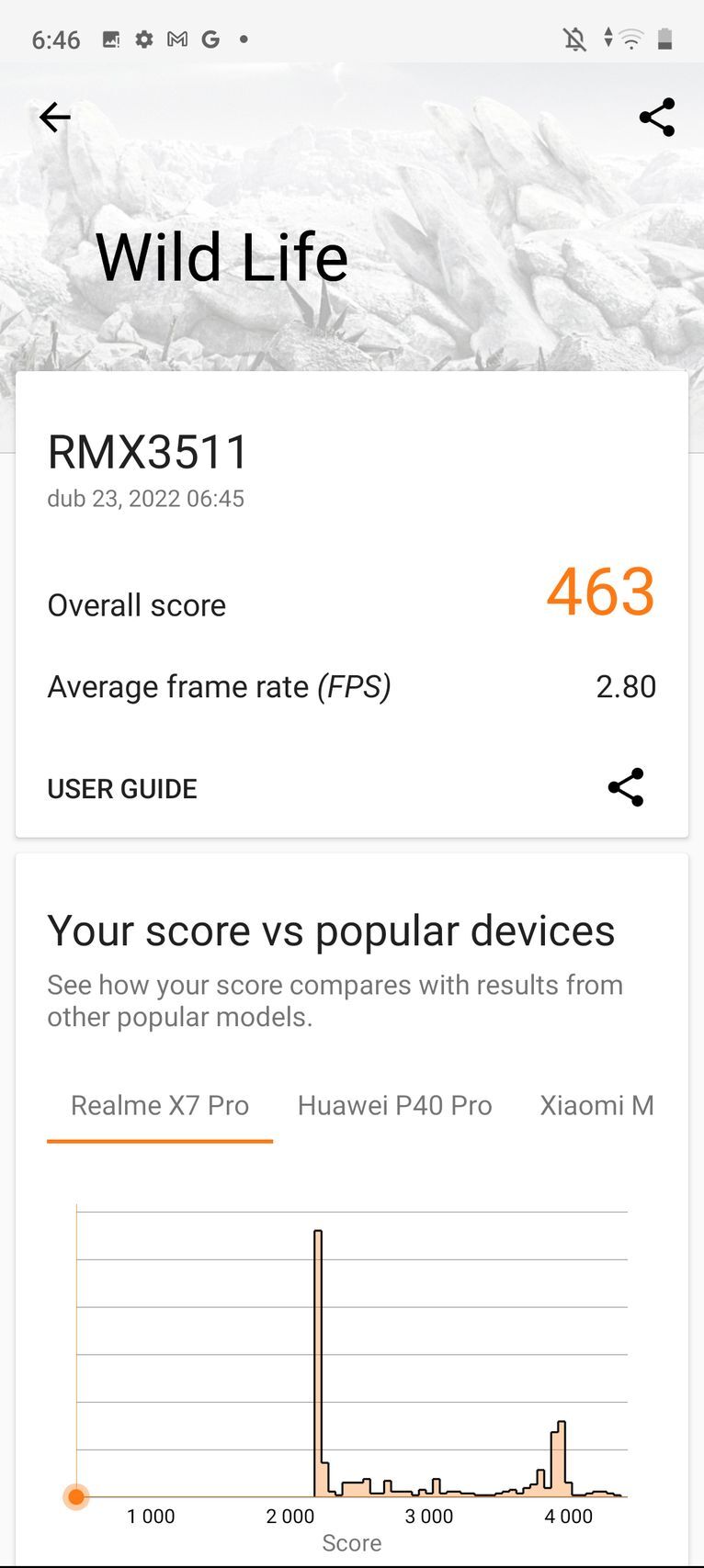704x1568 pixels.
Task: Open the settings gear in the status bar
Action: [144, 39]
